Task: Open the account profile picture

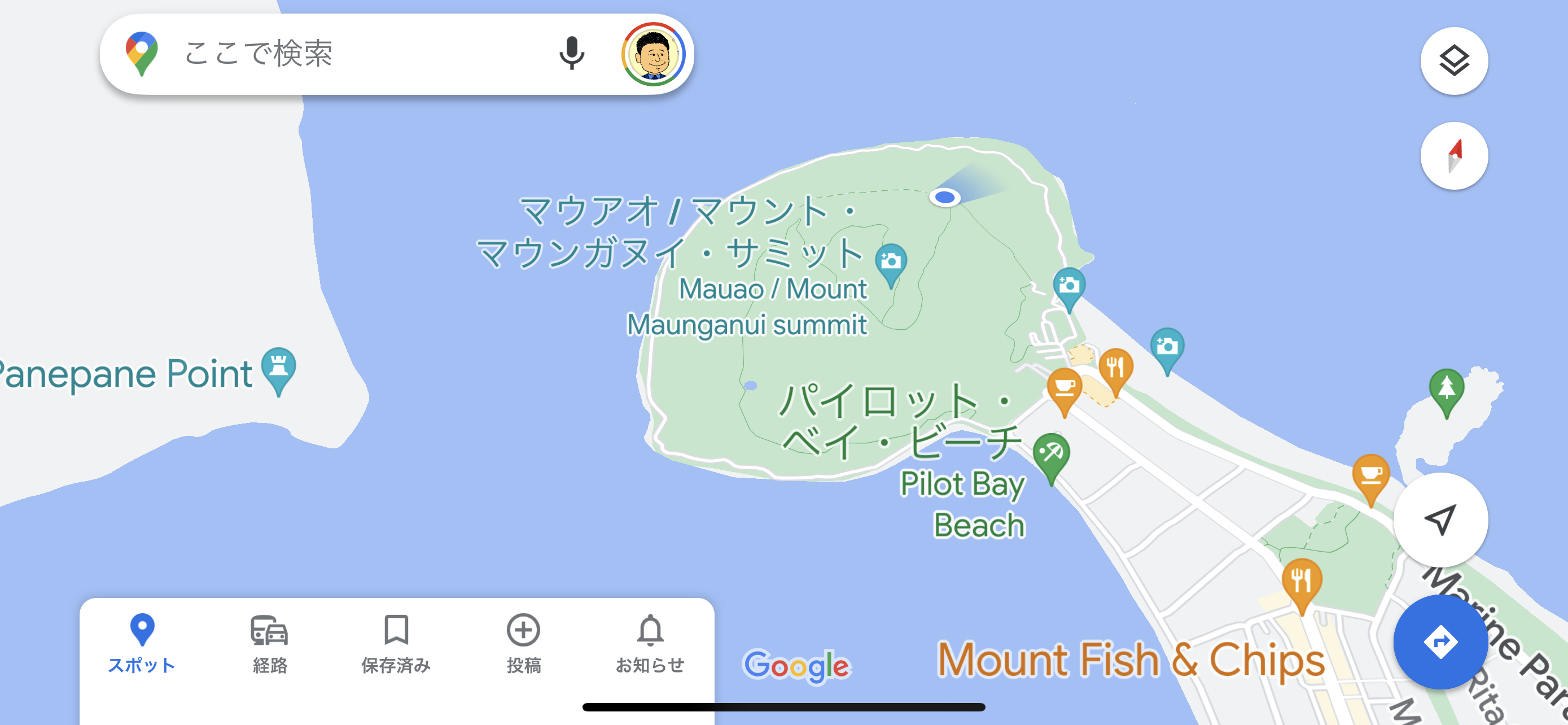Action: (x=653, y=54)
